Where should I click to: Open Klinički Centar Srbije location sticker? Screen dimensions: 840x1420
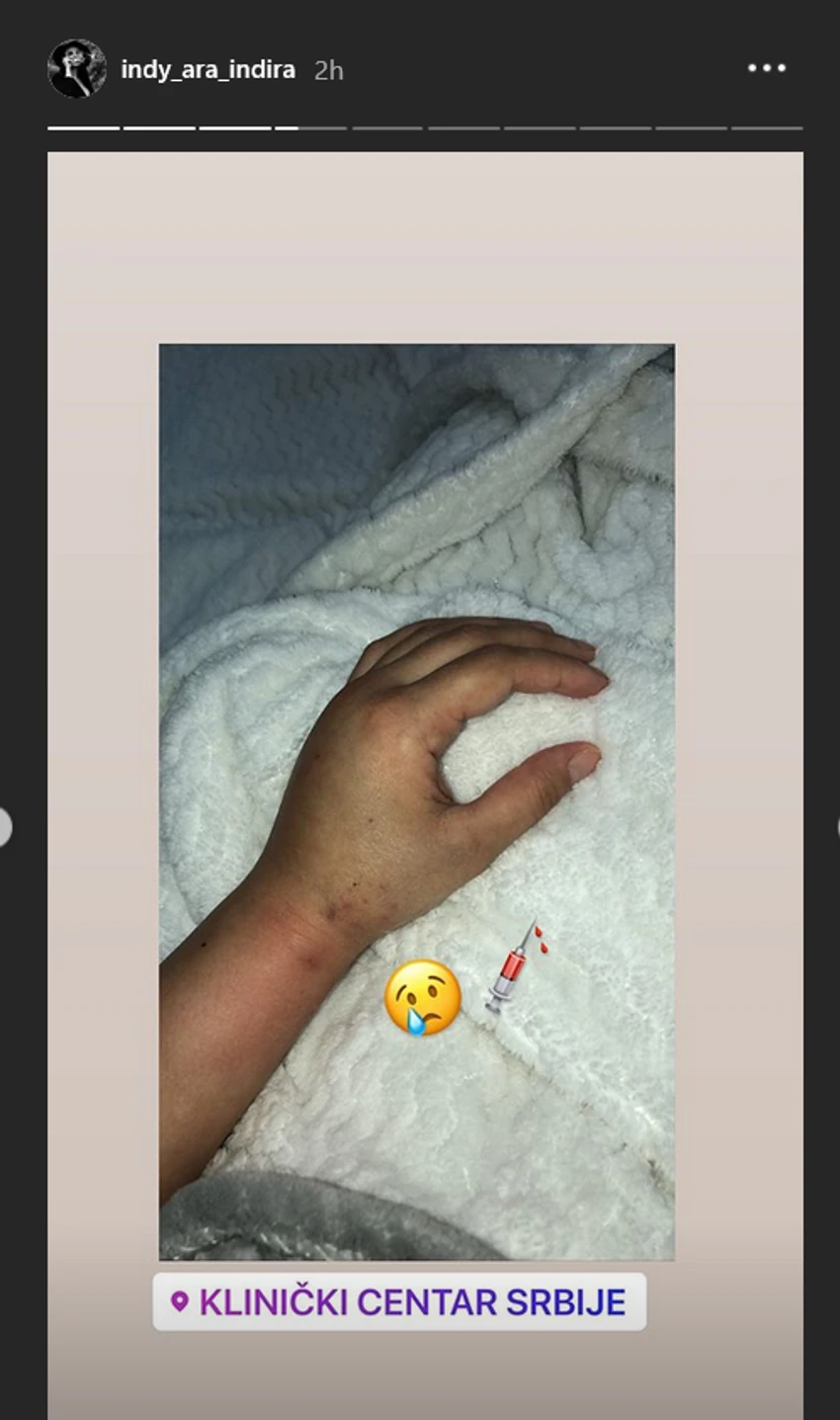399,1301
